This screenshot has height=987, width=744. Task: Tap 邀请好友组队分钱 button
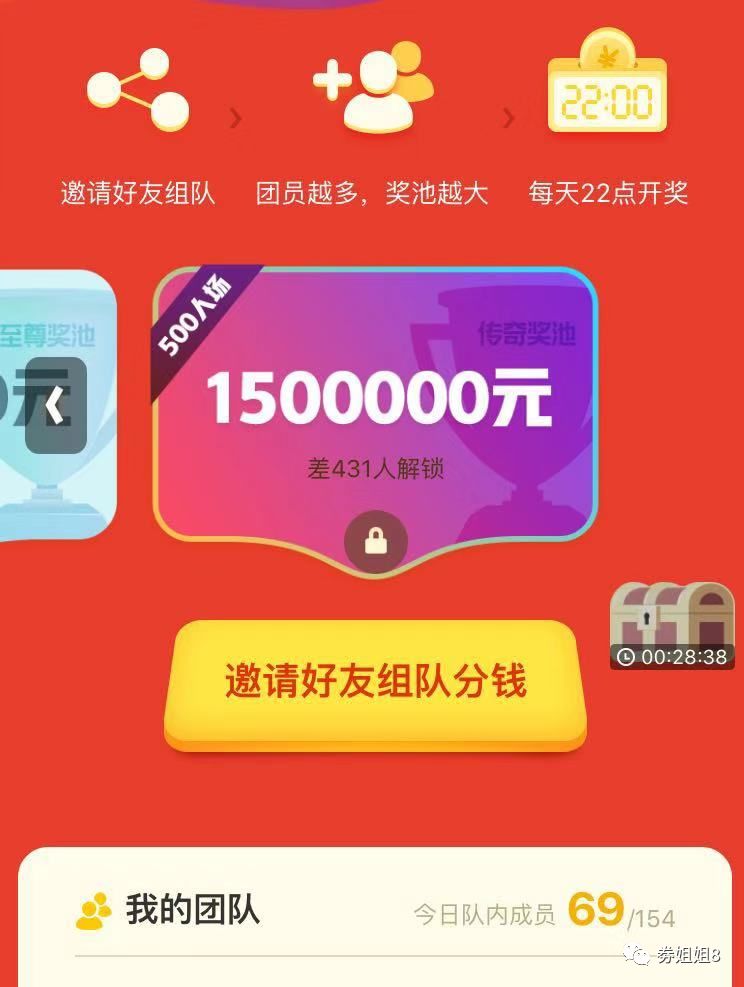pos(375,683)
